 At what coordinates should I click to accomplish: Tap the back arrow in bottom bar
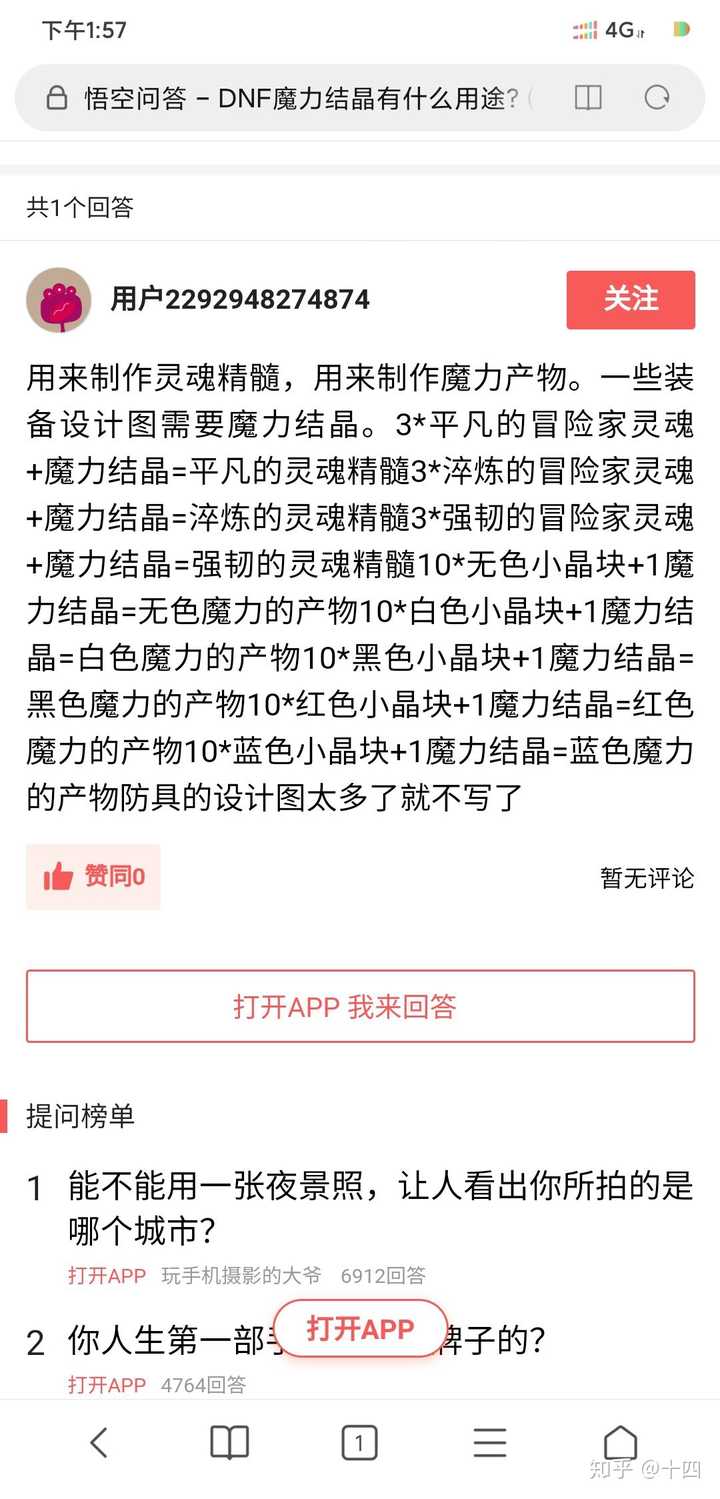click(98, 1442)
